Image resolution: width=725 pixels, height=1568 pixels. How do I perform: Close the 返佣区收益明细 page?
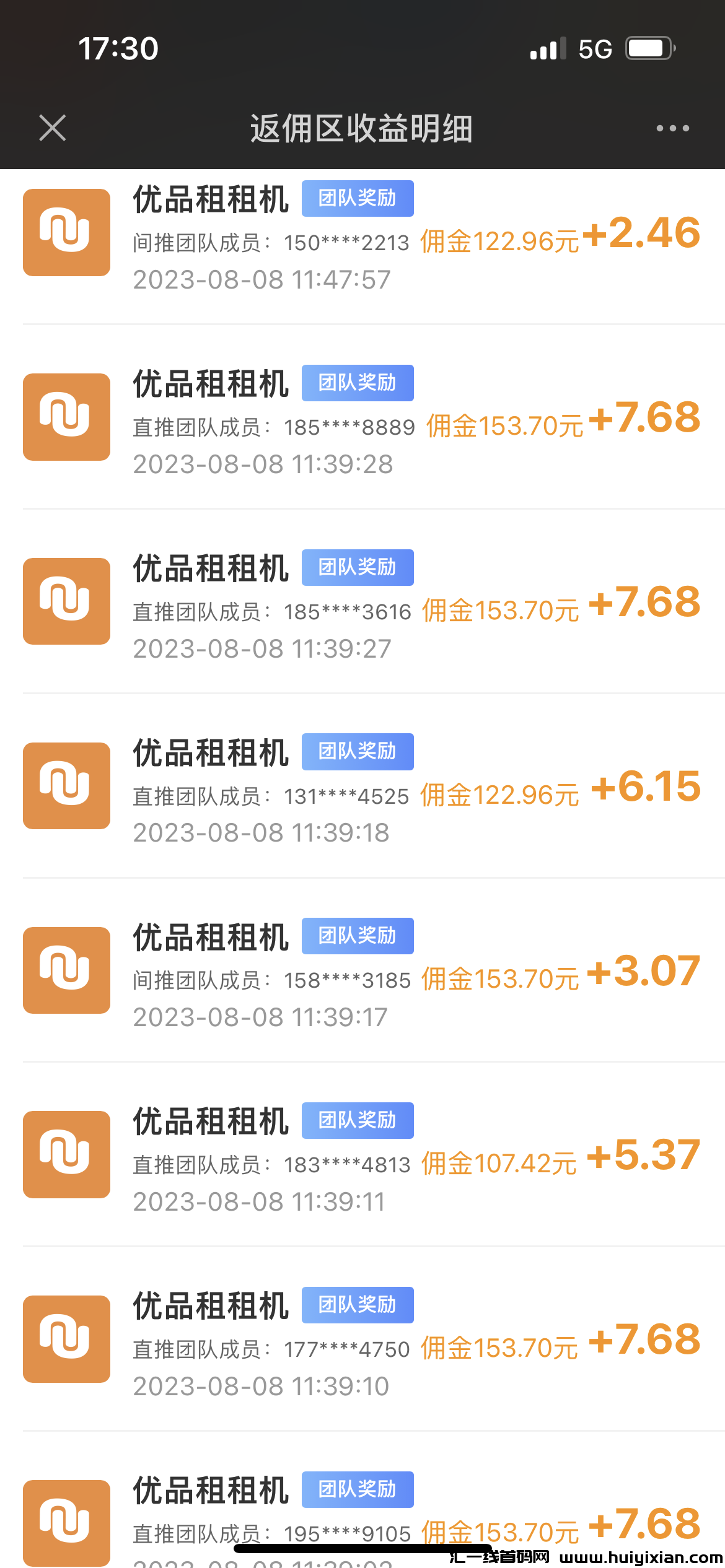click(53, 128)
